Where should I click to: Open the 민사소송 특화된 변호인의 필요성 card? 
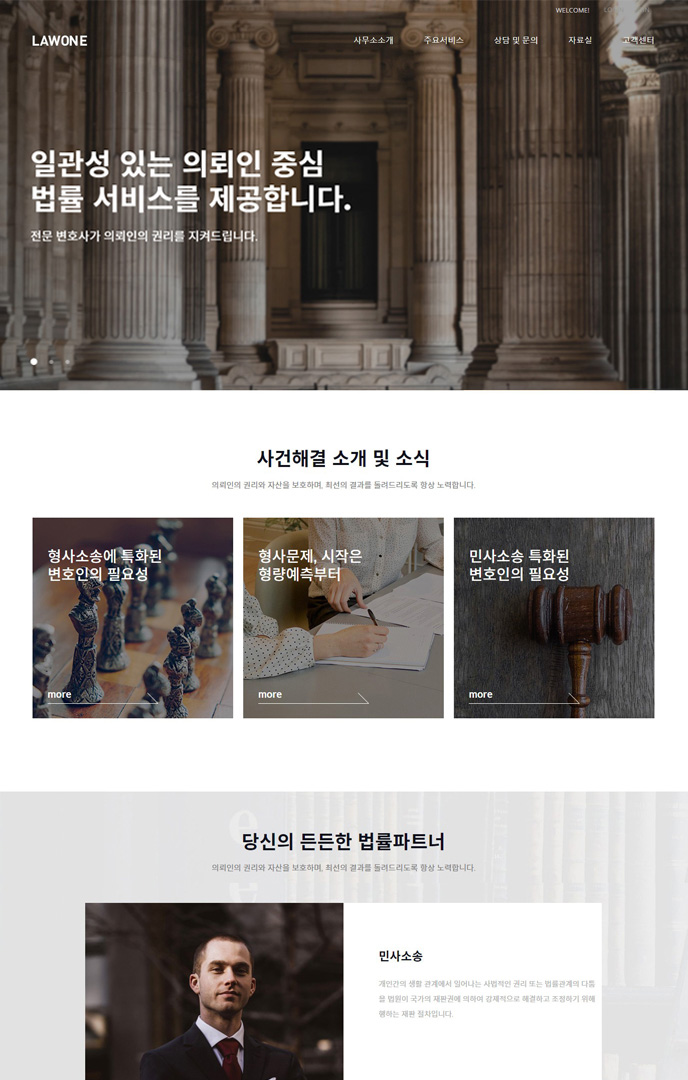coord(554,617)
